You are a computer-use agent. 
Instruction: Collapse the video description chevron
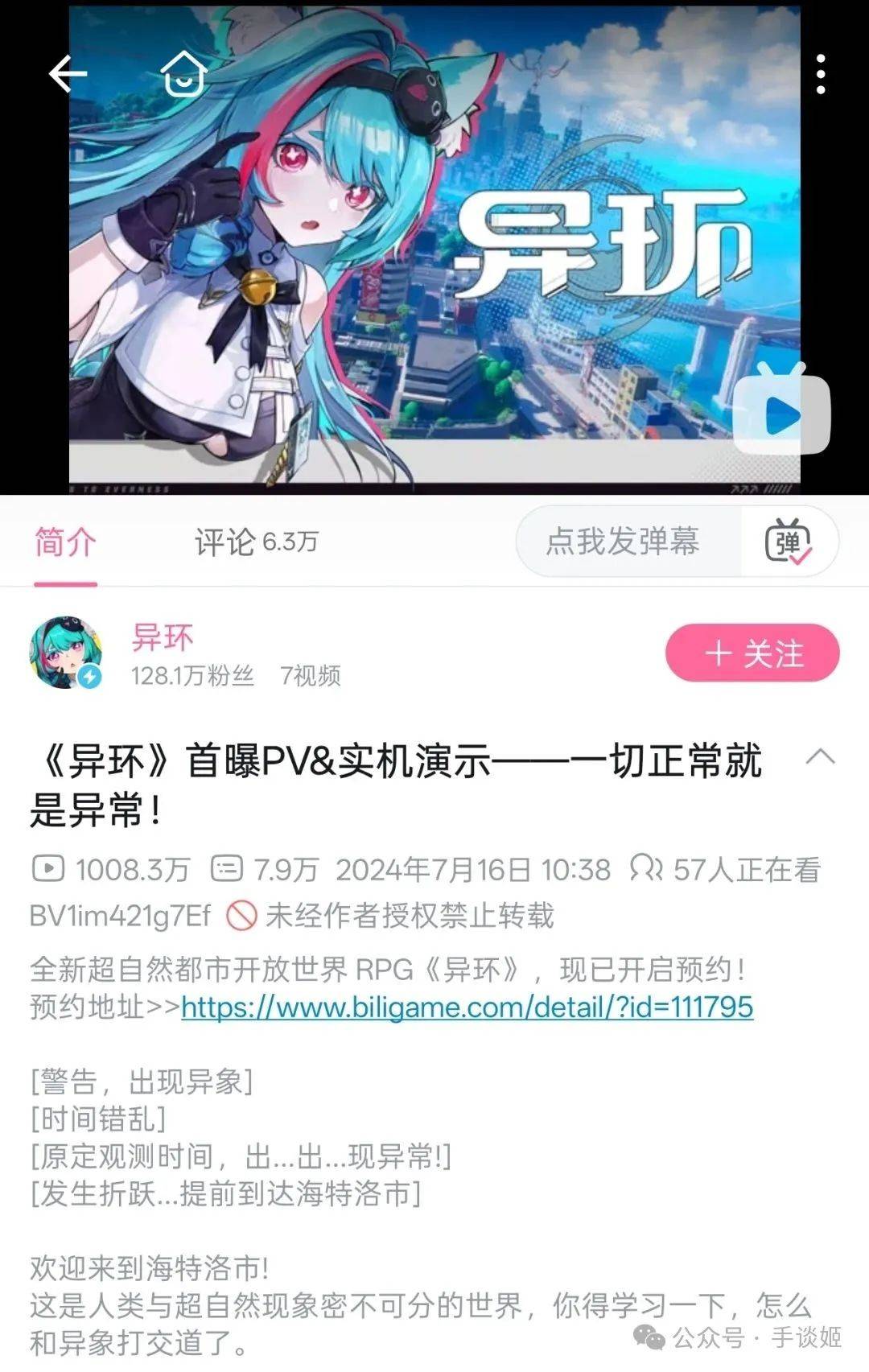click(x=820, y=757)
